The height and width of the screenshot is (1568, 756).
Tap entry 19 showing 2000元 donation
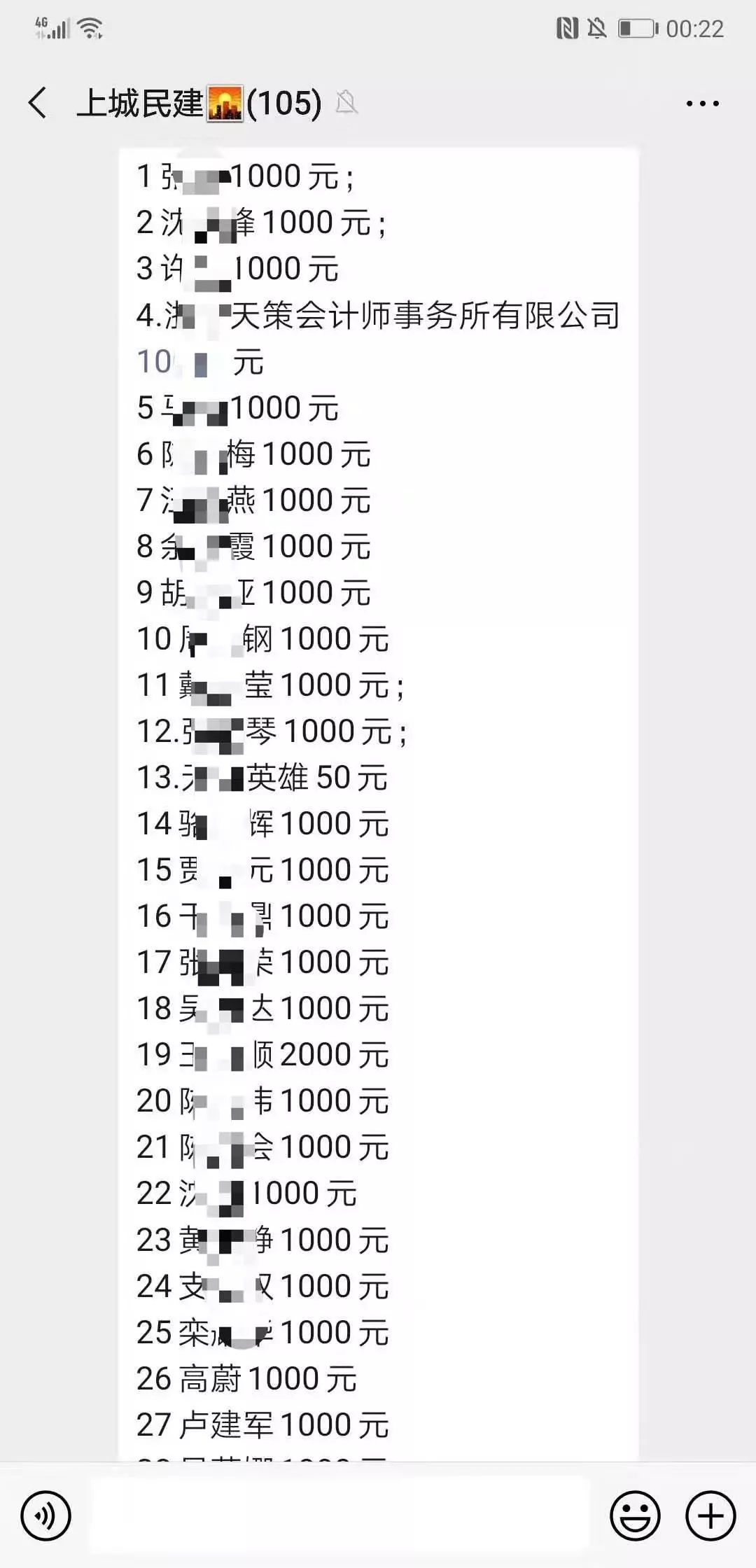(259, 1053)
